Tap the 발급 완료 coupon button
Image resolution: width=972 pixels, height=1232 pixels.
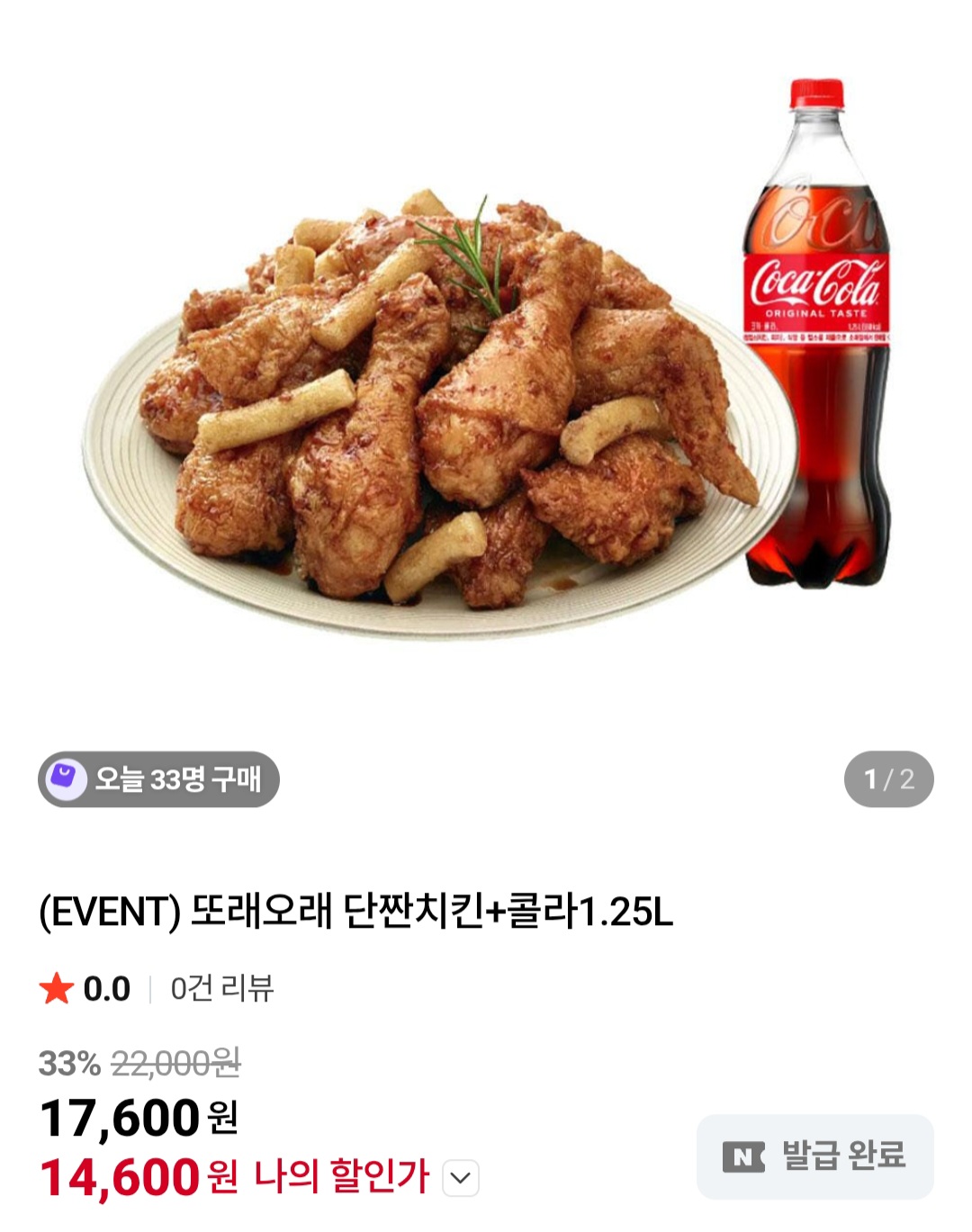814,1156
